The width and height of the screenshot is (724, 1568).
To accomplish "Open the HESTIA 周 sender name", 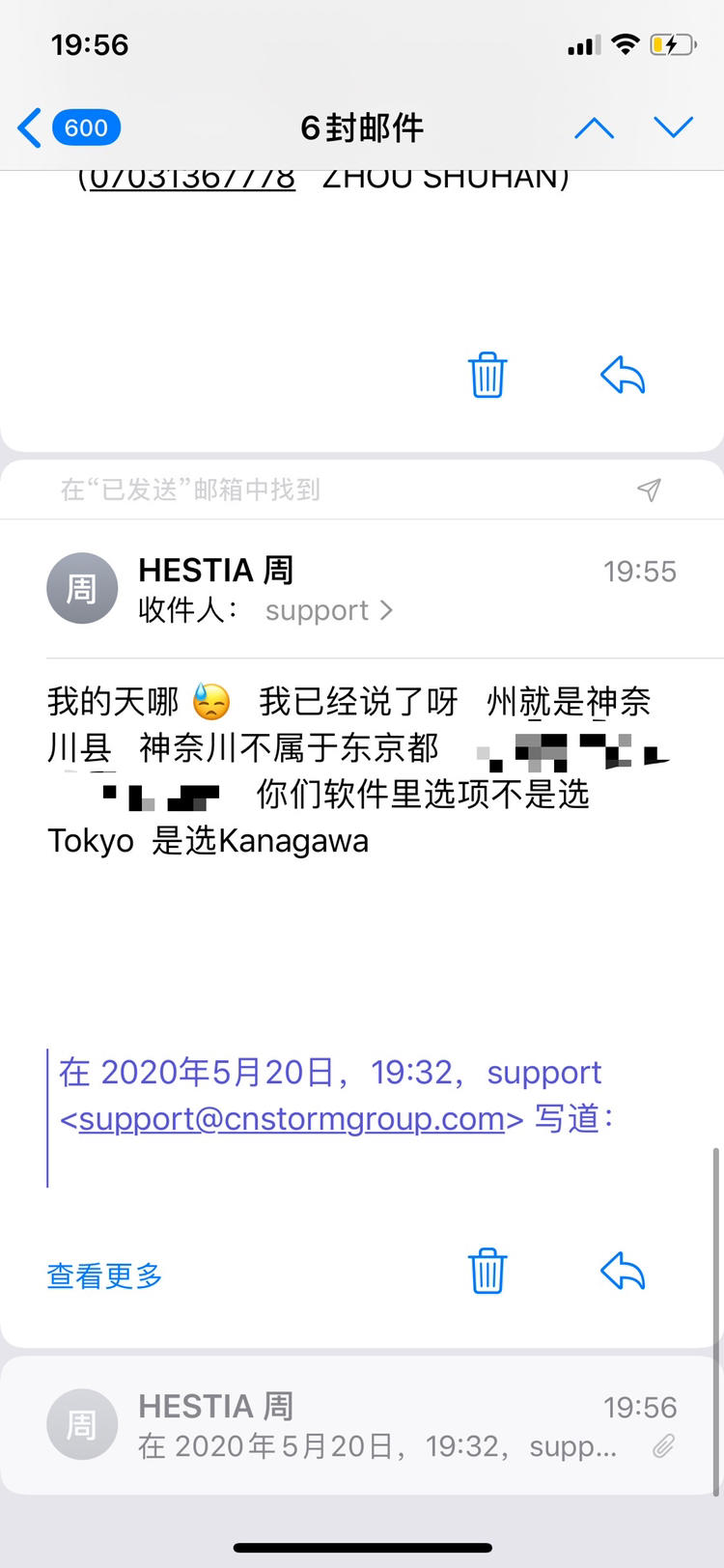I will pyautogui.click(x=216, y=571).
